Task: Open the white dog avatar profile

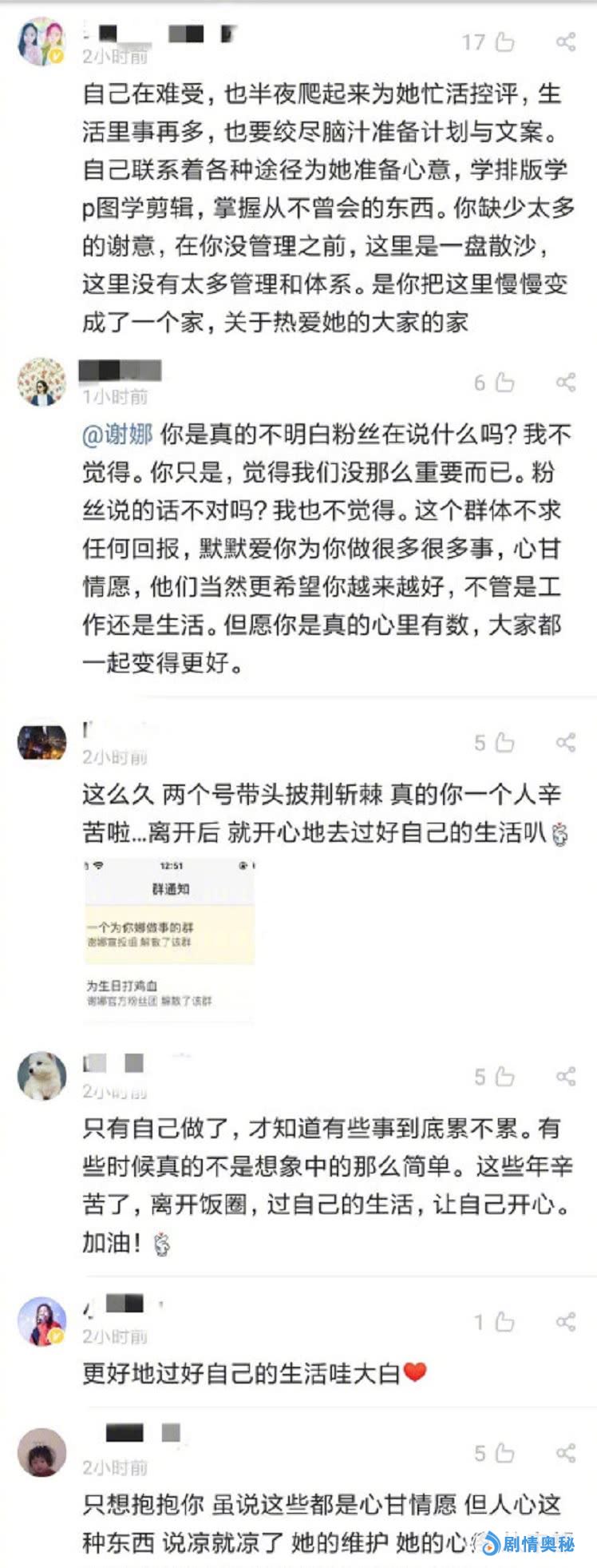Action: pyautogui.click(x=42, y=1076)
